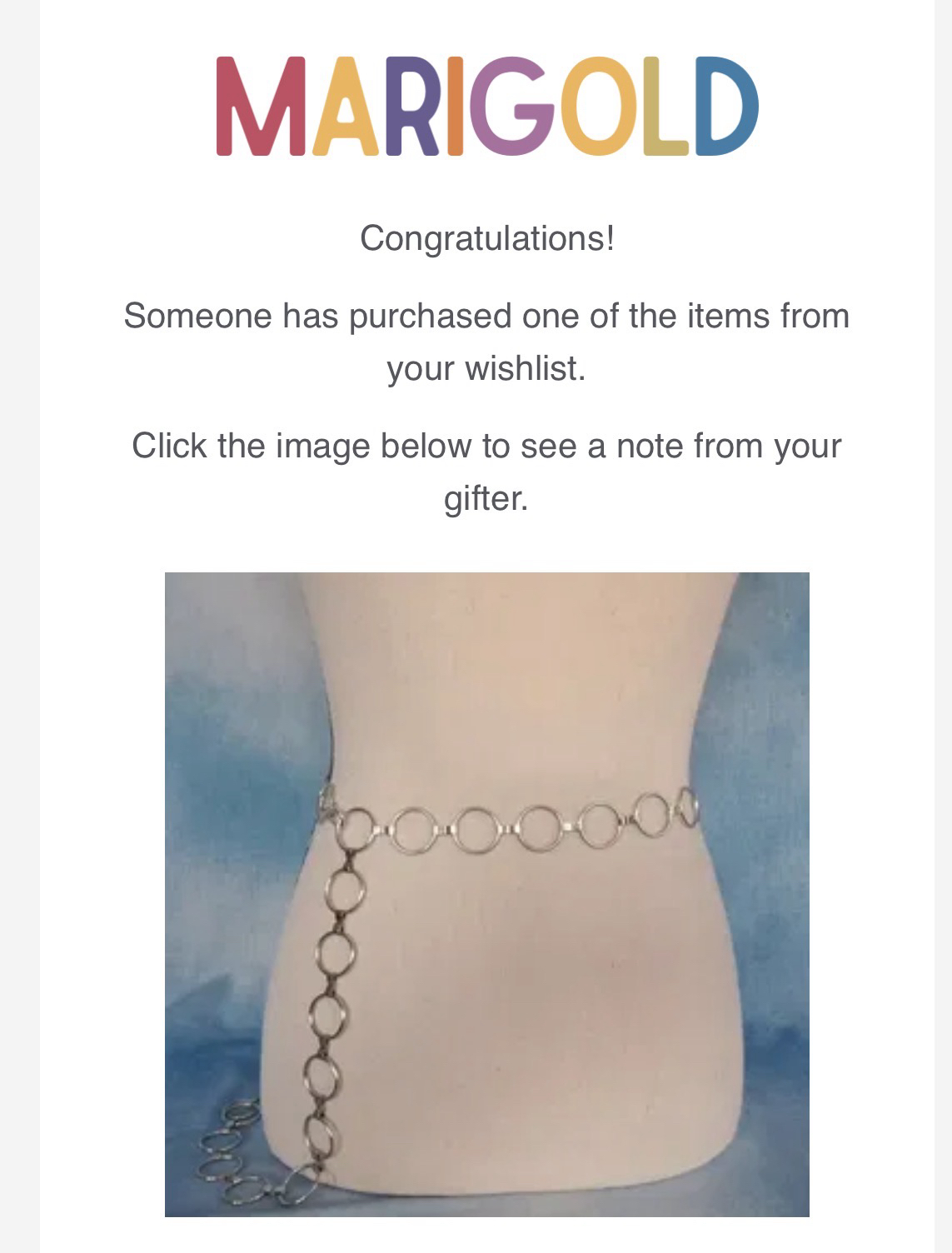The image size is (952, 1253).
Task: Open the chain belt image for gifter note
Action: coord(486,894)
